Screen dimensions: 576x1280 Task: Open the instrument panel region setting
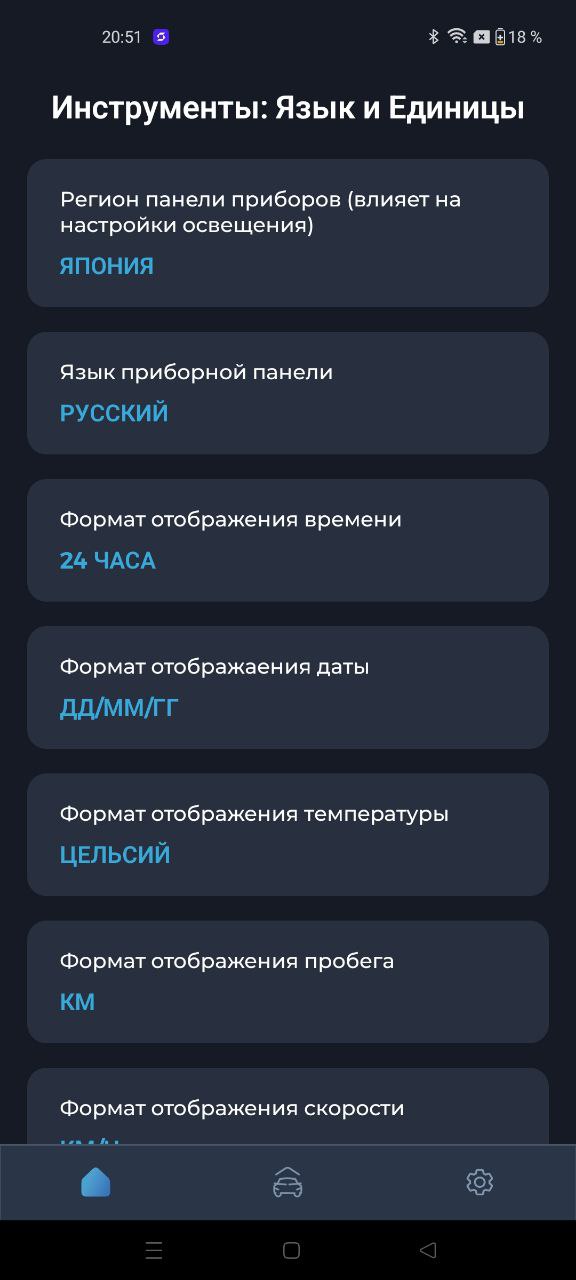(x=288, y=233)
